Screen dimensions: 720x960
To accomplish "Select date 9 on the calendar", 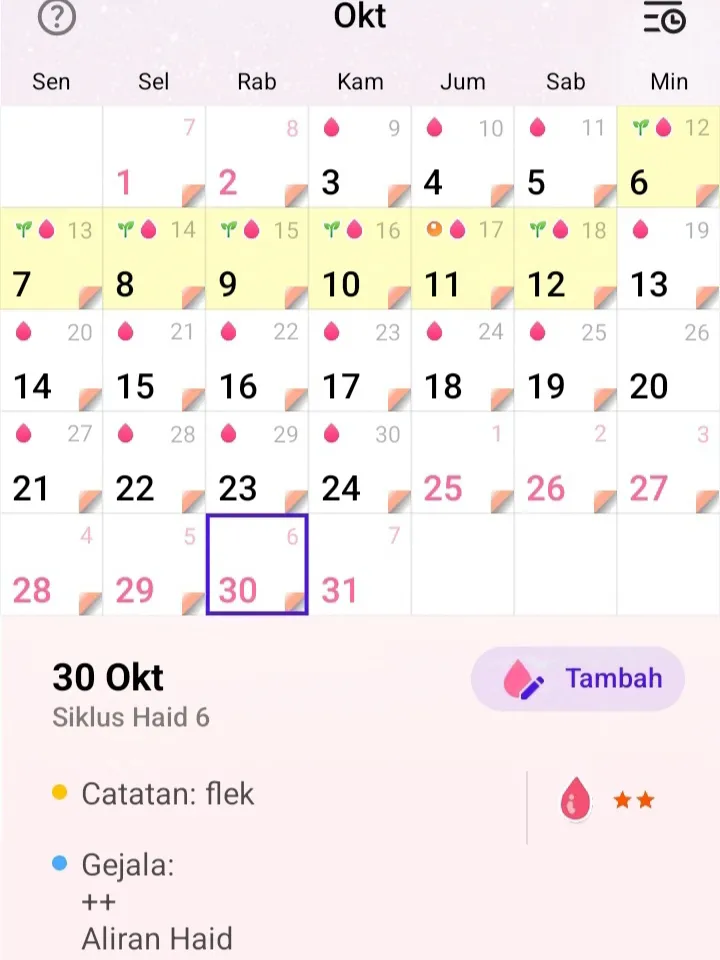I will [x=257, y=259].
